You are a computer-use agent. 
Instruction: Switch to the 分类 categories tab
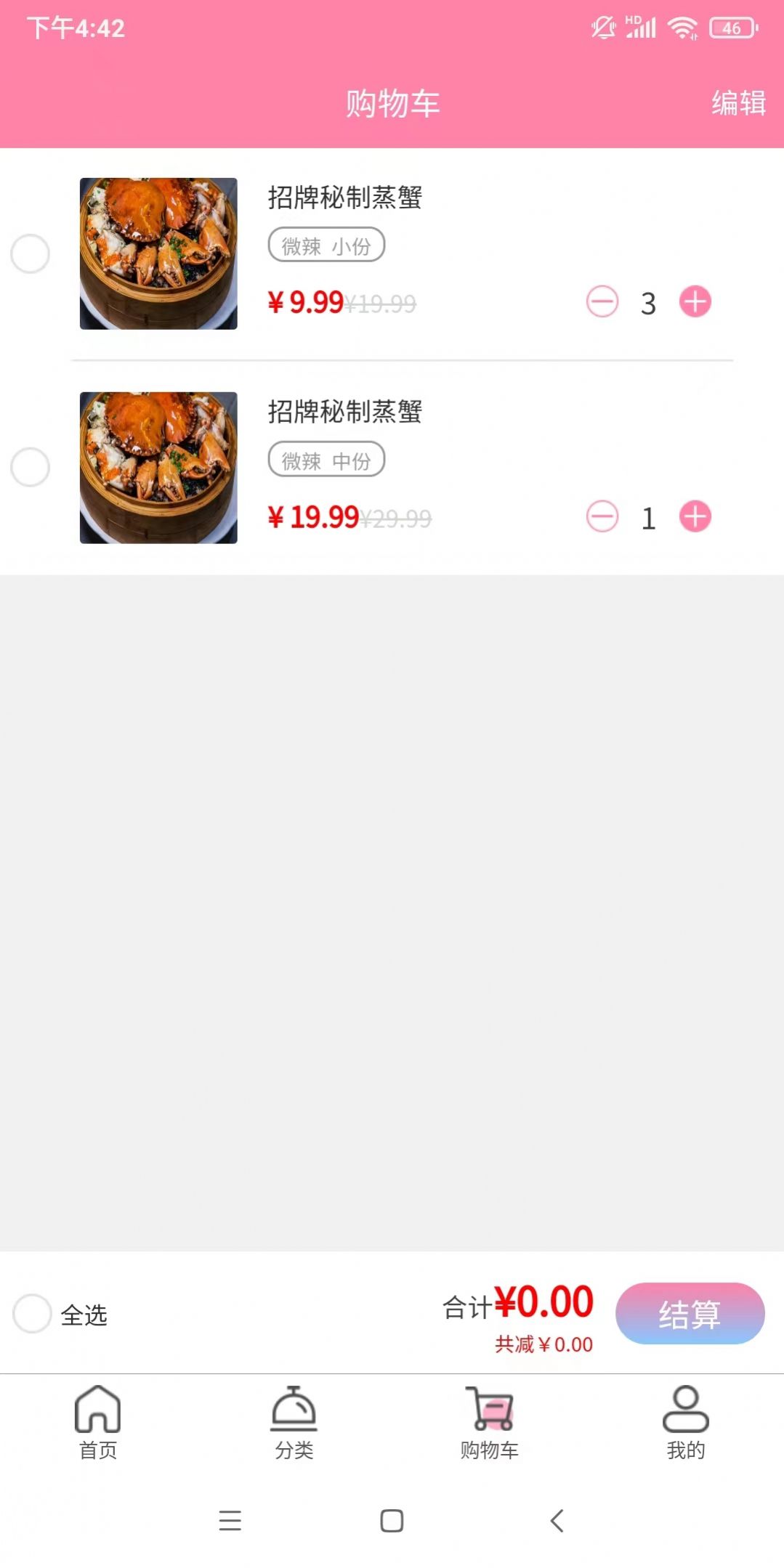pyautogui.click(x=294, y=1422)
